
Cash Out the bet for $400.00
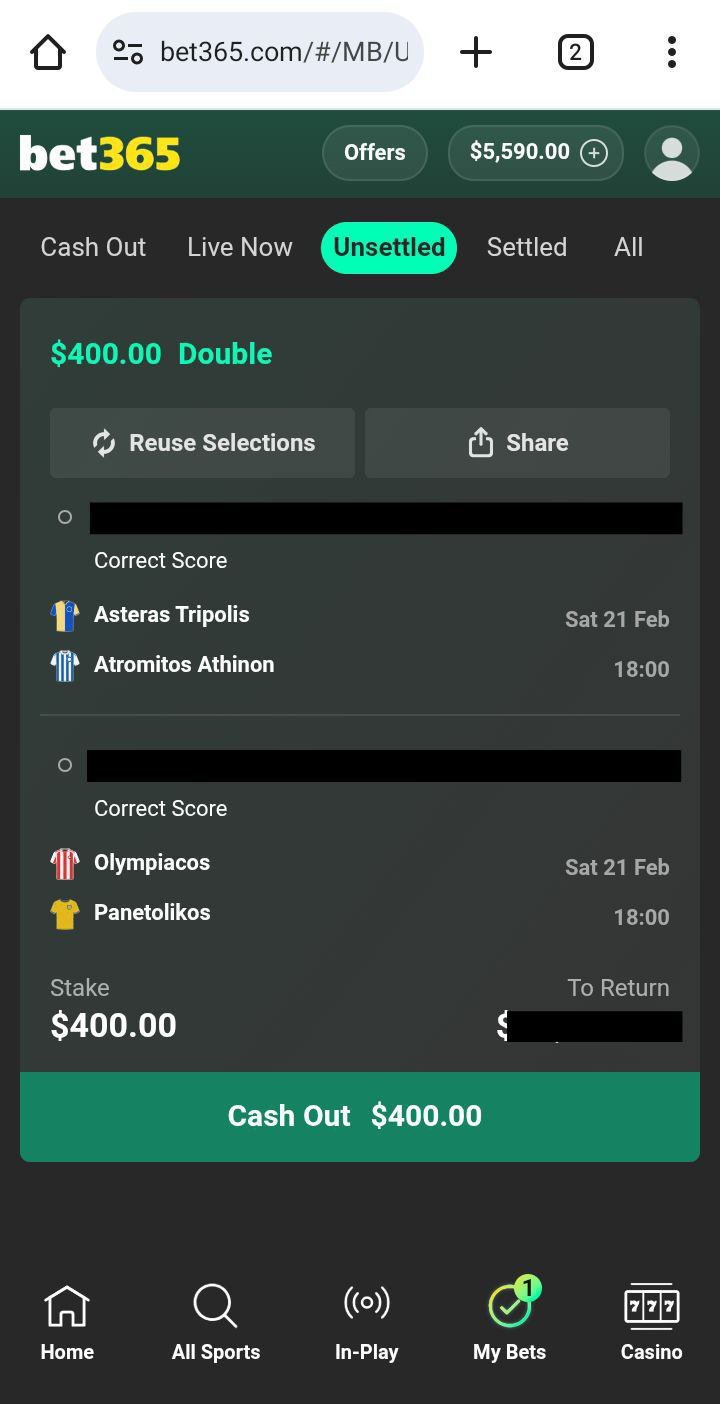point(359,1116)
